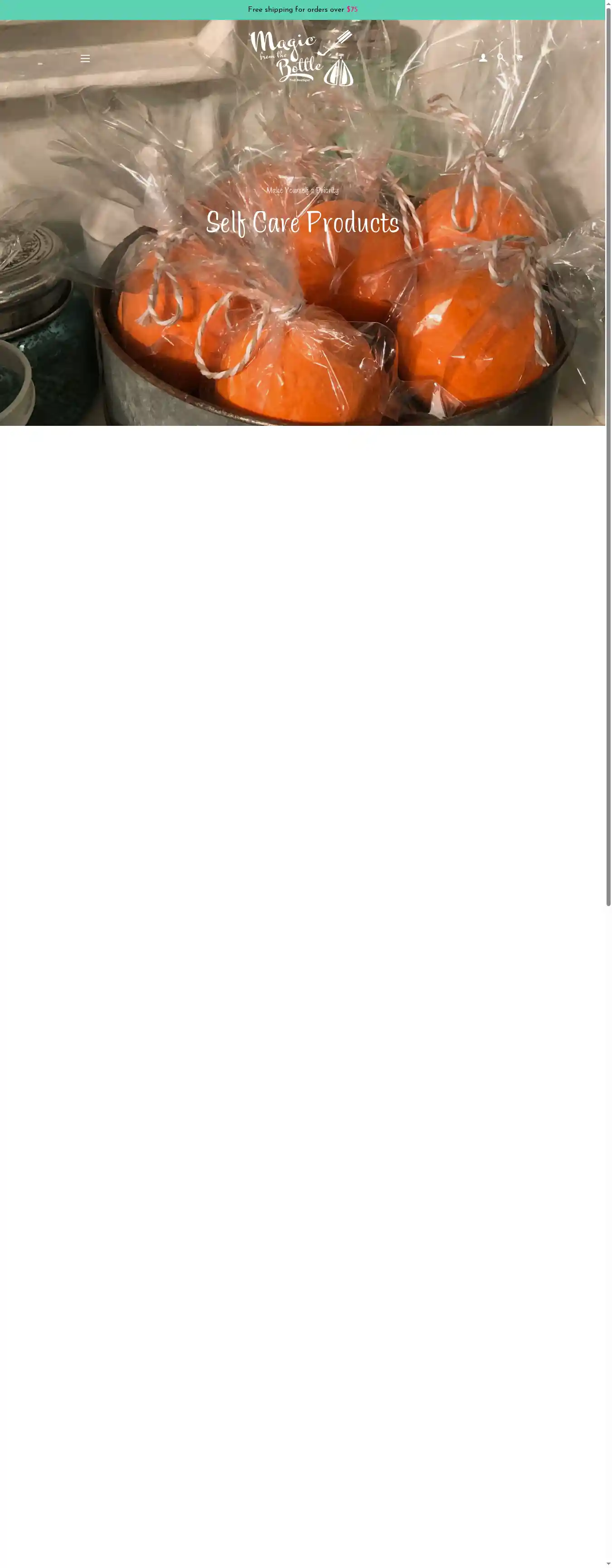Viewport: 612px width, 1568px height.
Task: Tap the Magic from the Bottle logo
Action: point(301,58)
